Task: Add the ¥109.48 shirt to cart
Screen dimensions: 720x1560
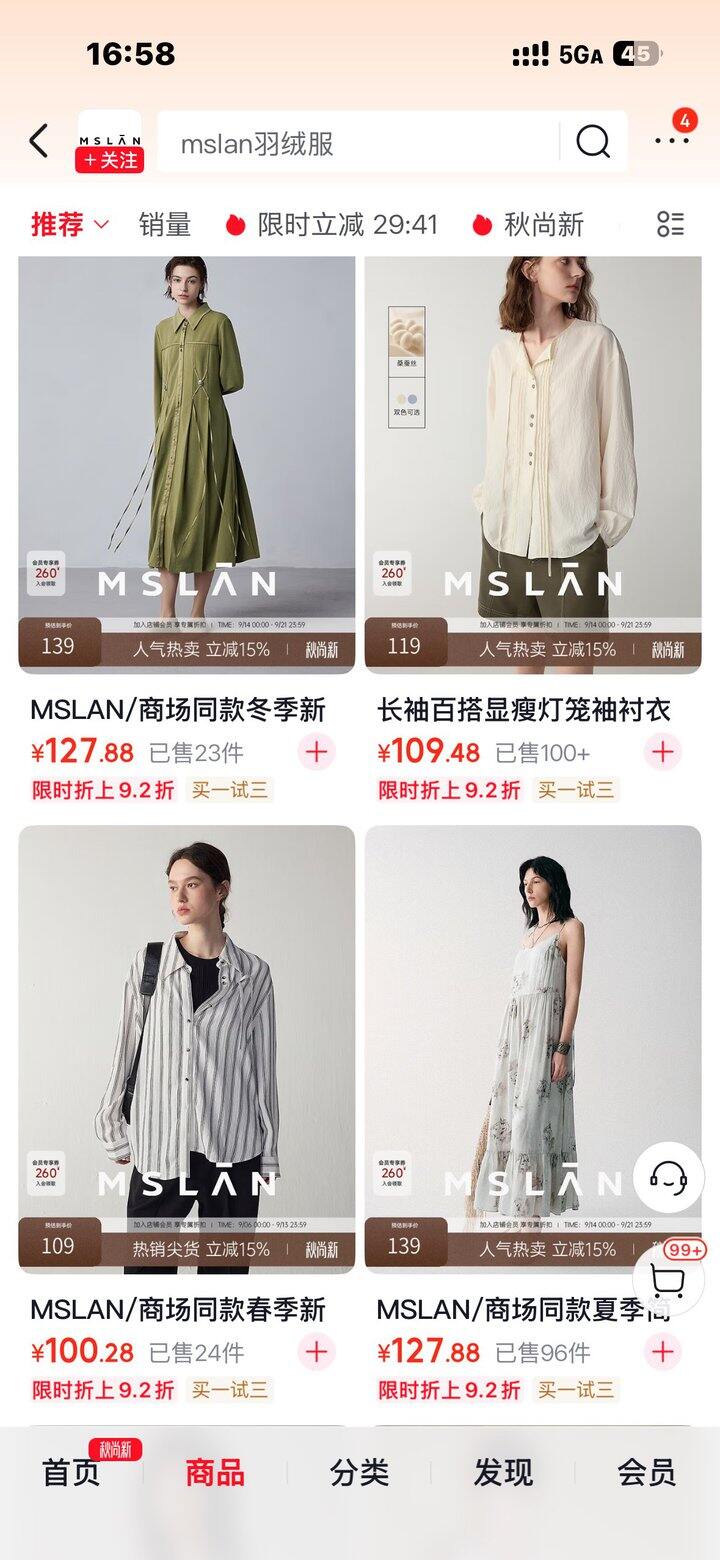Action: [663, 752]
